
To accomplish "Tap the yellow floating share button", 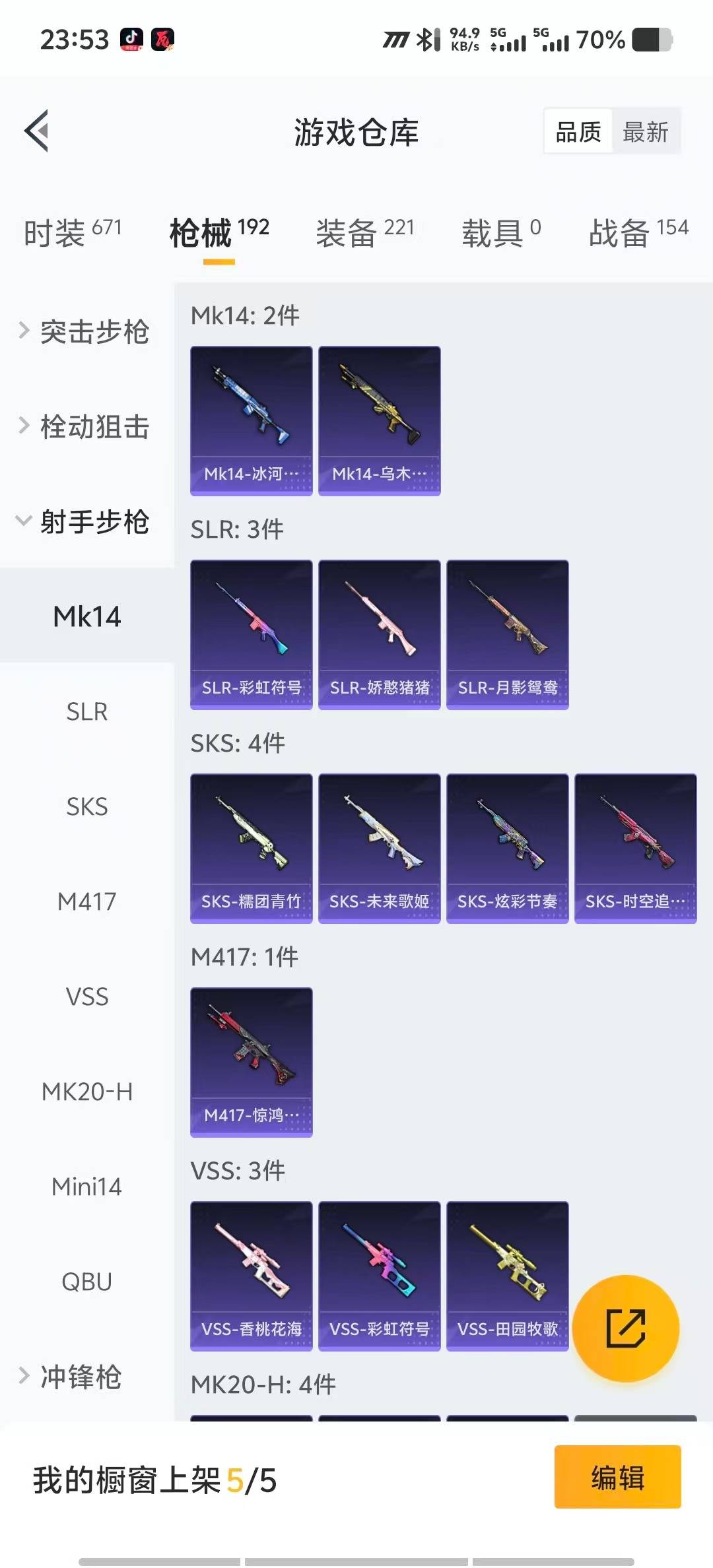I will [x=625, y=1328].
